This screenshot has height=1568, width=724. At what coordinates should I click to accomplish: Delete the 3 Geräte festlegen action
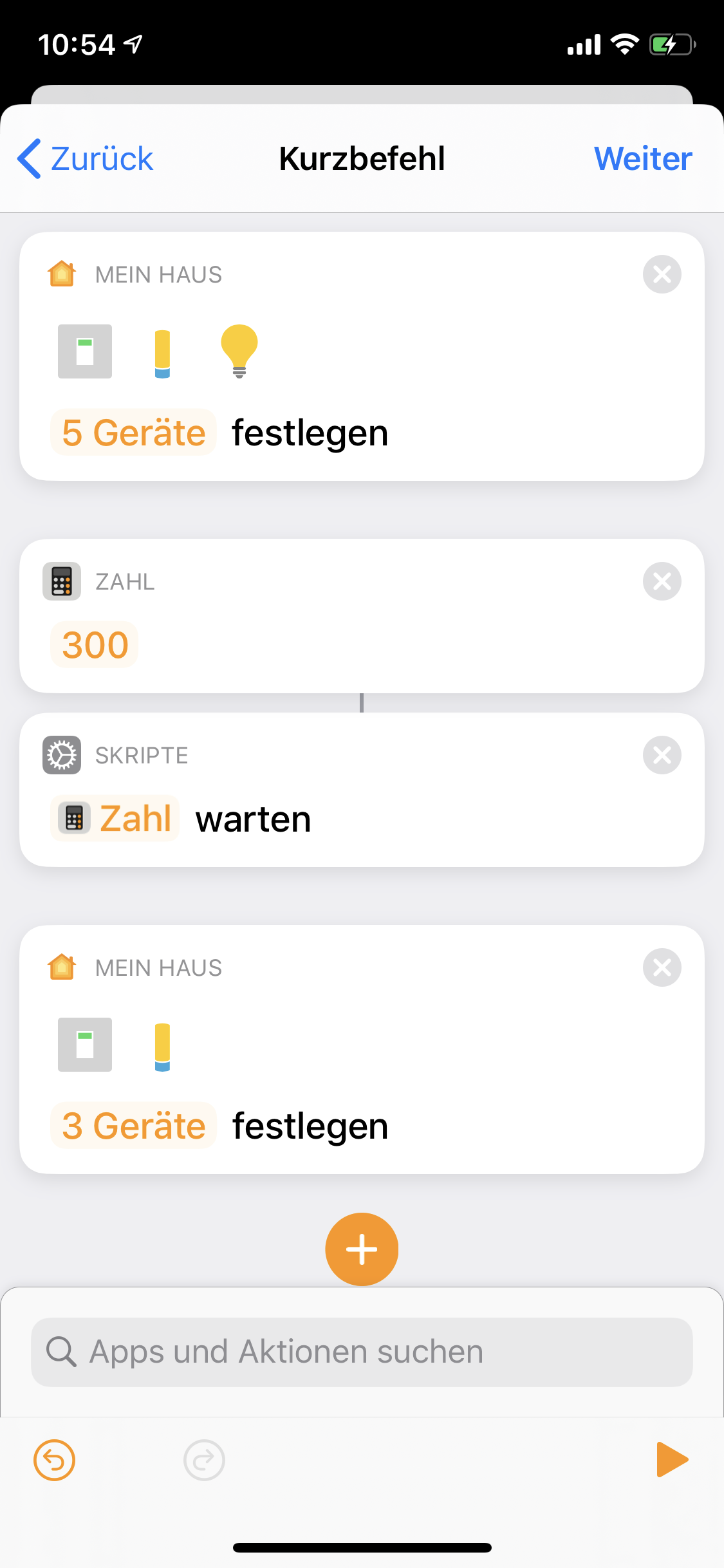click(662, 968)
